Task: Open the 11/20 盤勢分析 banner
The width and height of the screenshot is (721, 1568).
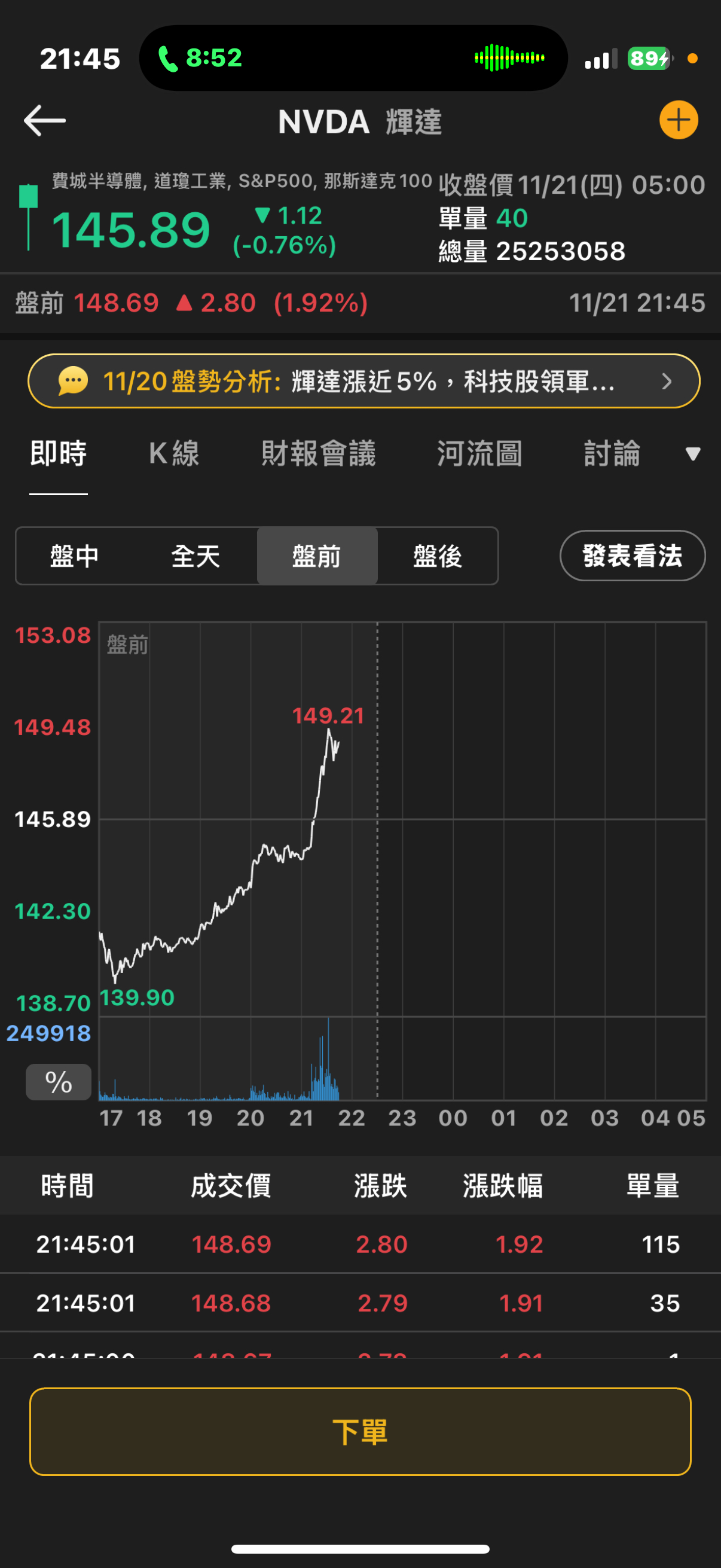Action: click(363, 382)
